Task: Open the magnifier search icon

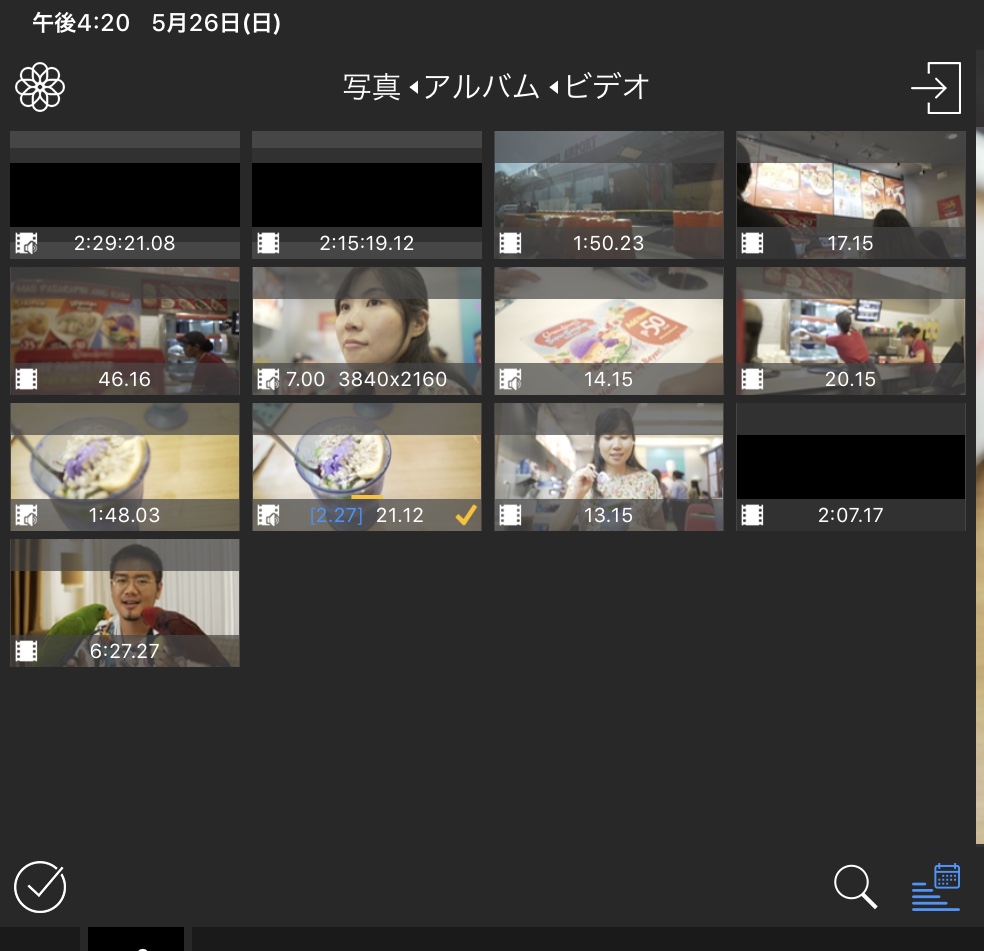Action: coord(856,886)
